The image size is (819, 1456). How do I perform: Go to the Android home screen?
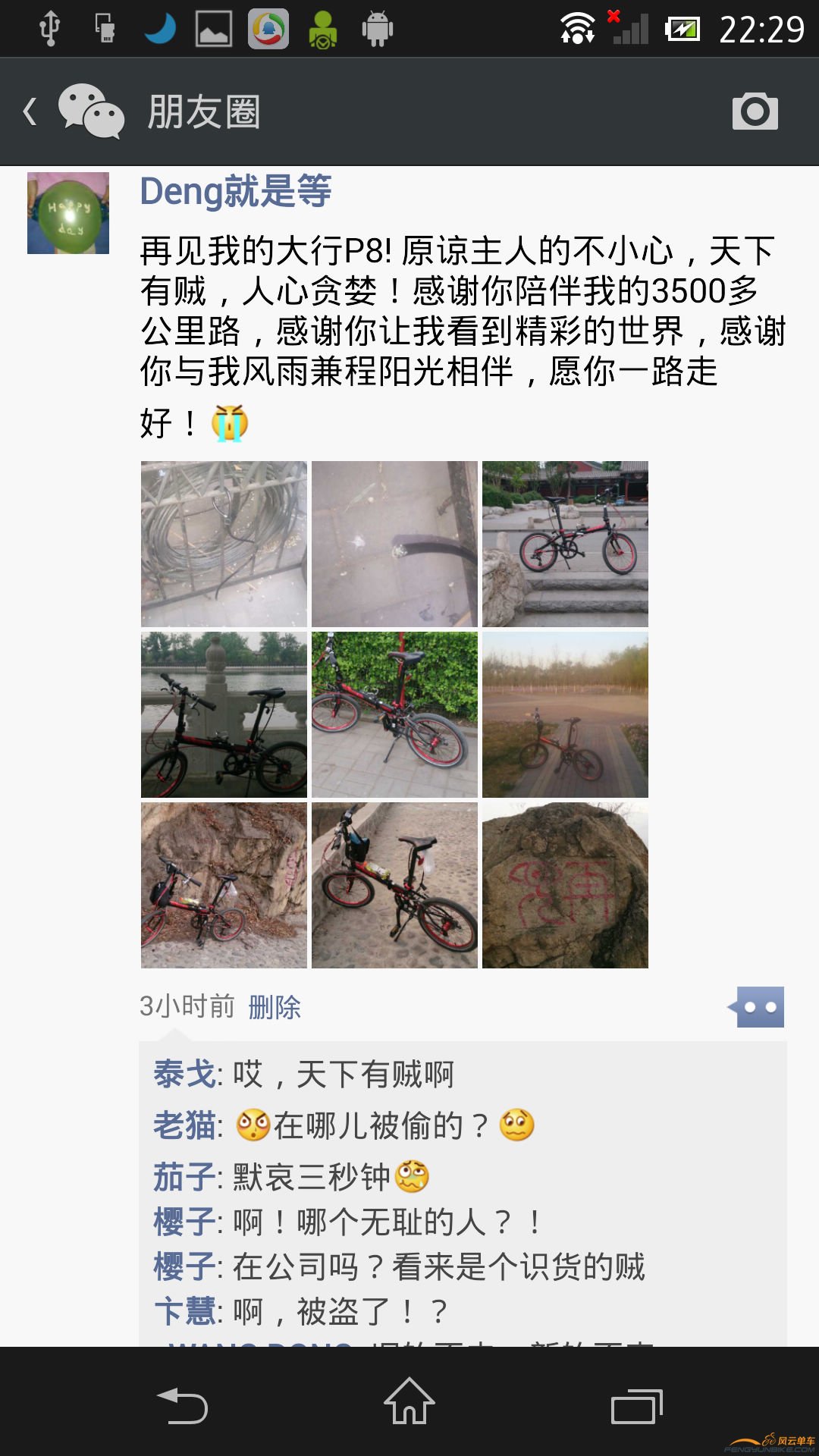[x=409, y=1401]
